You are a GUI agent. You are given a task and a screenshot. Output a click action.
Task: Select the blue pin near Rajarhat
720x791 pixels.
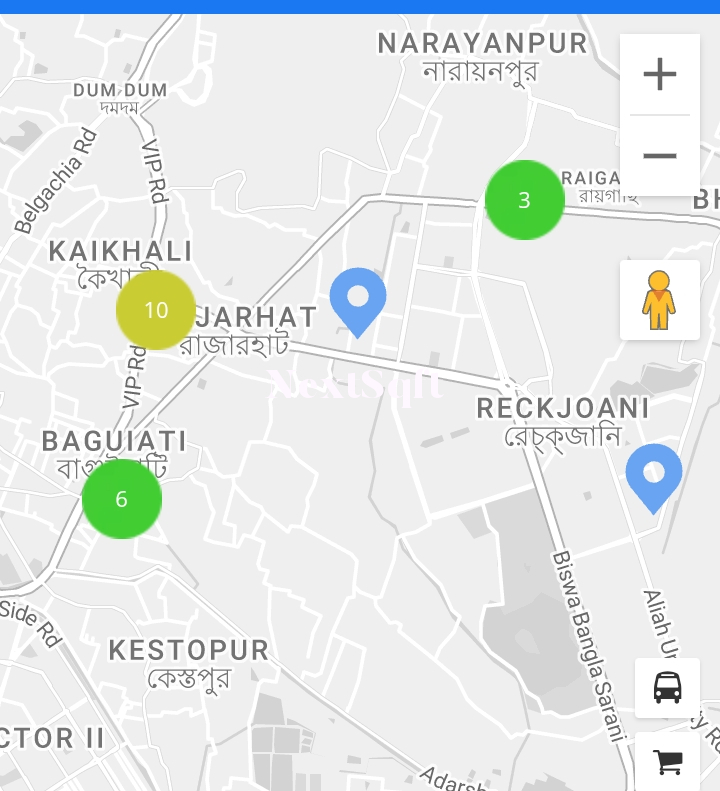[358, 299]
